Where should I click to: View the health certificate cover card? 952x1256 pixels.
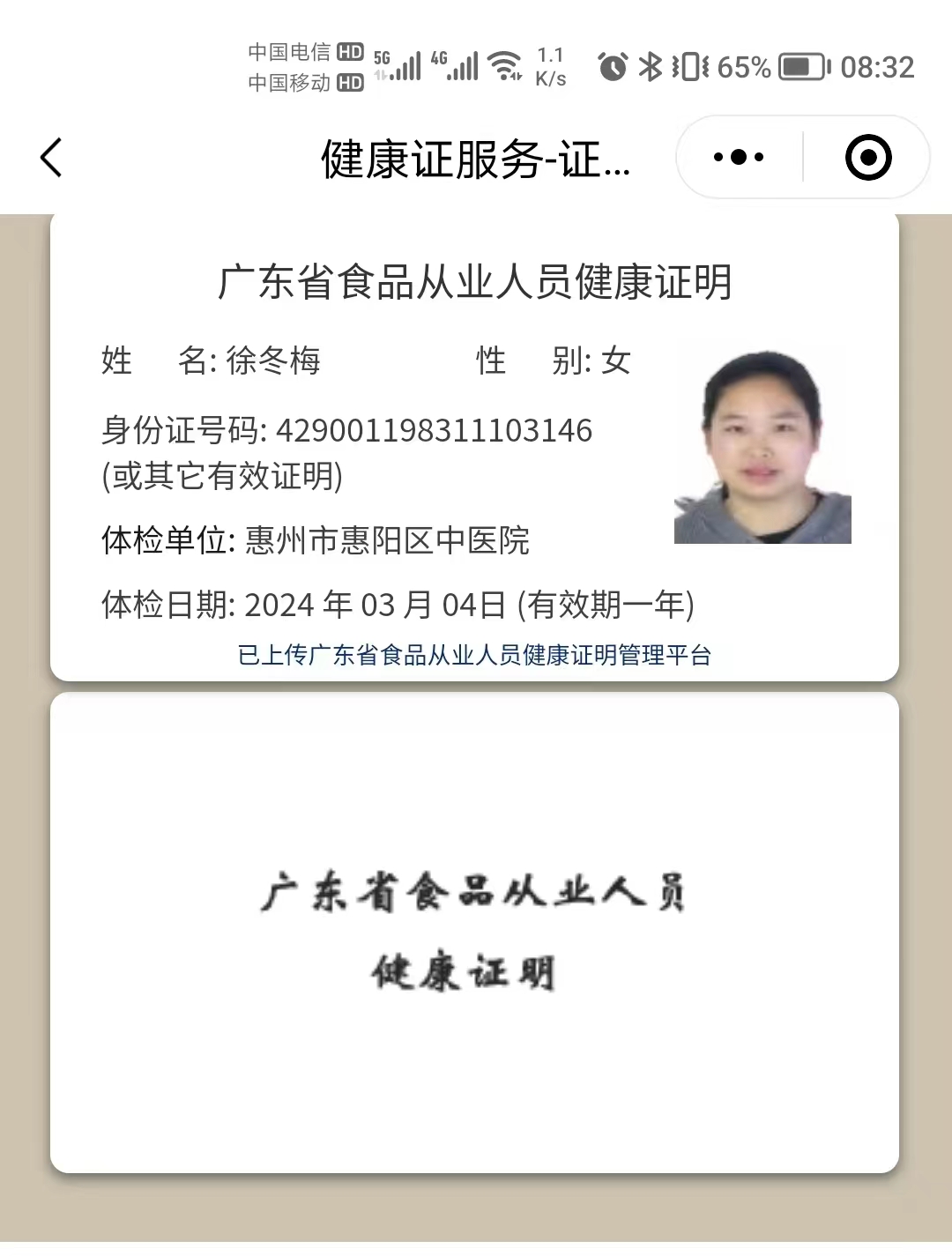pos(474,933)
